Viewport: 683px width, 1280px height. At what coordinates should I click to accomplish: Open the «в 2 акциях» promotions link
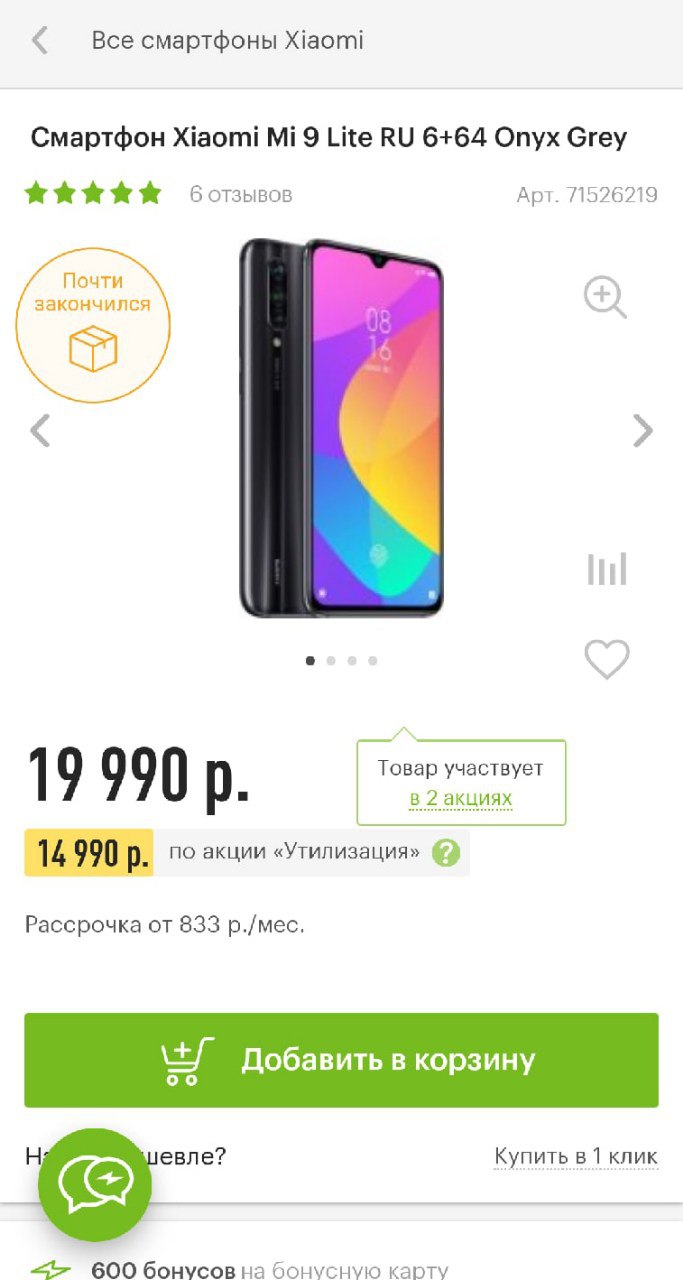[461, 798]
